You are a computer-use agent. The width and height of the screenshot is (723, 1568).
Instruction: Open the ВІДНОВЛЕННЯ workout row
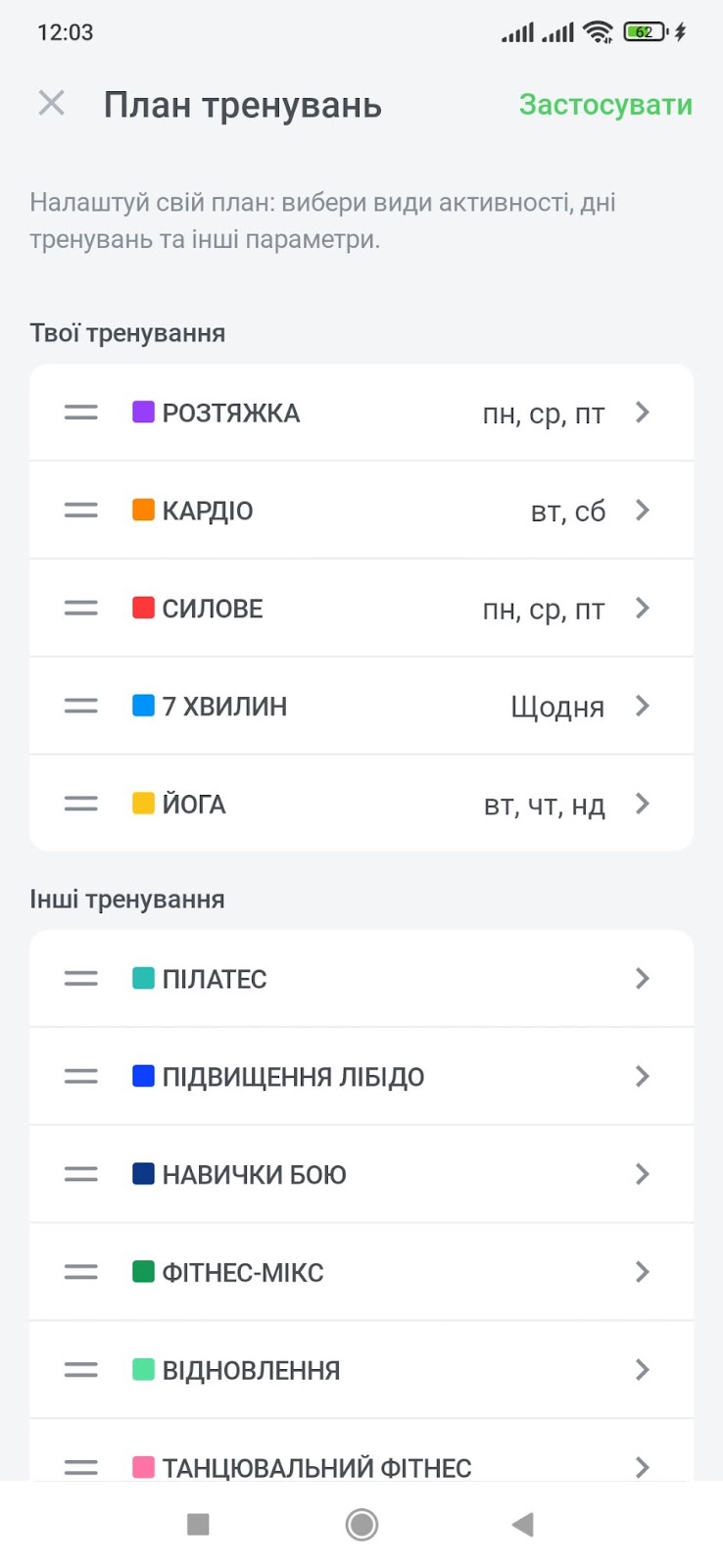tap(361, 1370)
